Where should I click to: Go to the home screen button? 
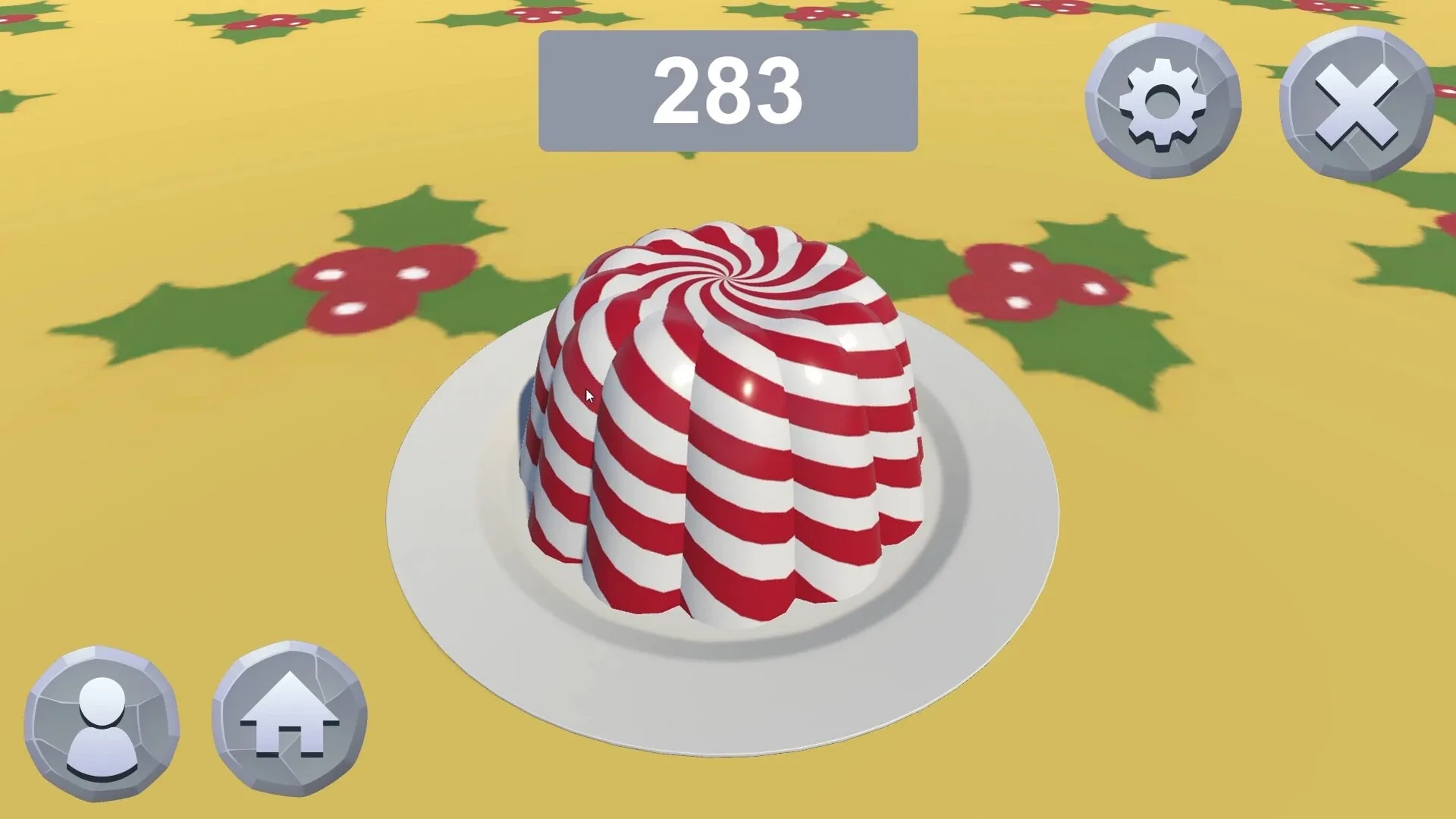click(x=289, y=719)
